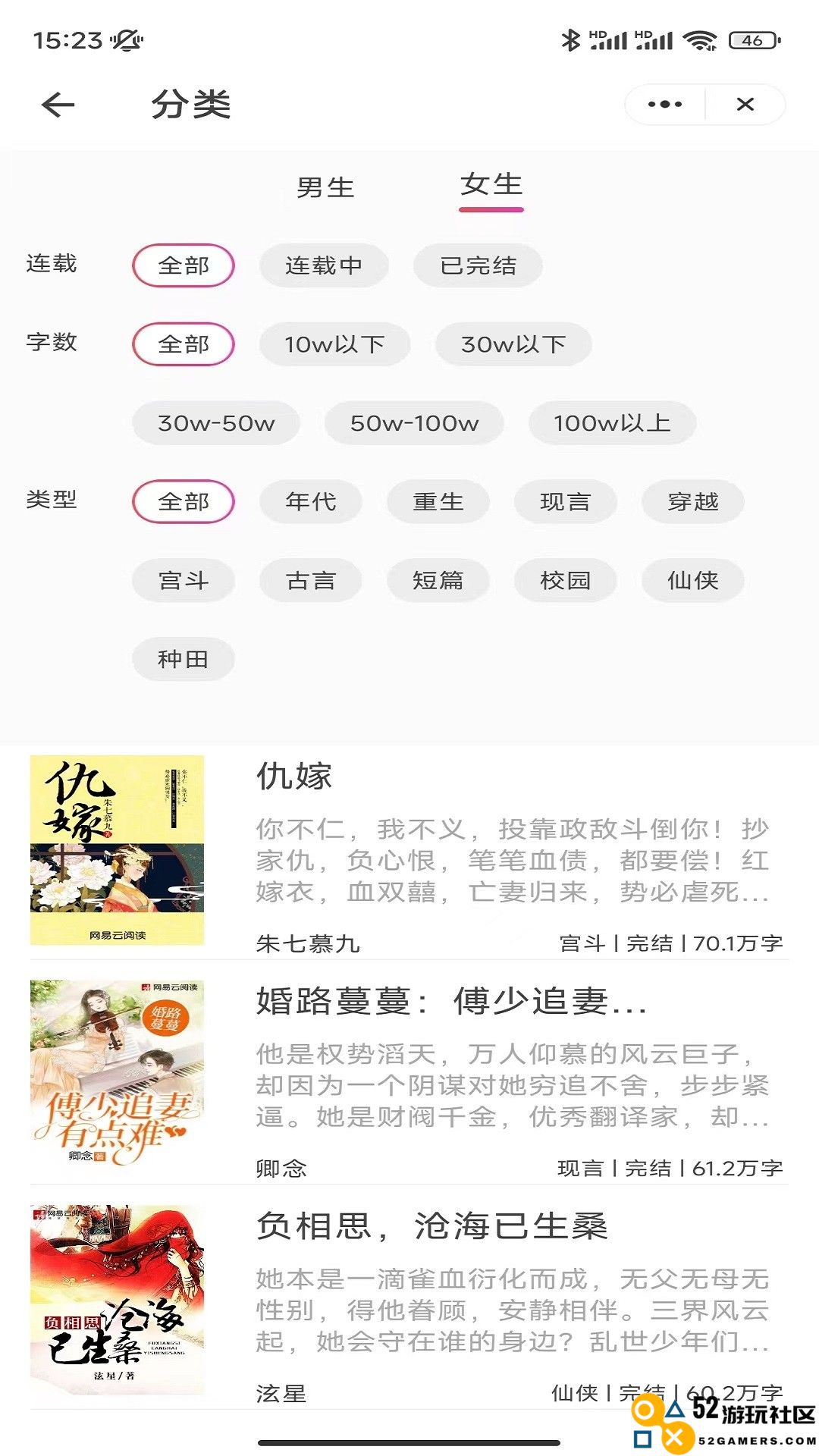This screenshot has height=1456, width=819.
Task: Filter by 穿越 genre
Action: pyautogui.click(x=693, y=502)
